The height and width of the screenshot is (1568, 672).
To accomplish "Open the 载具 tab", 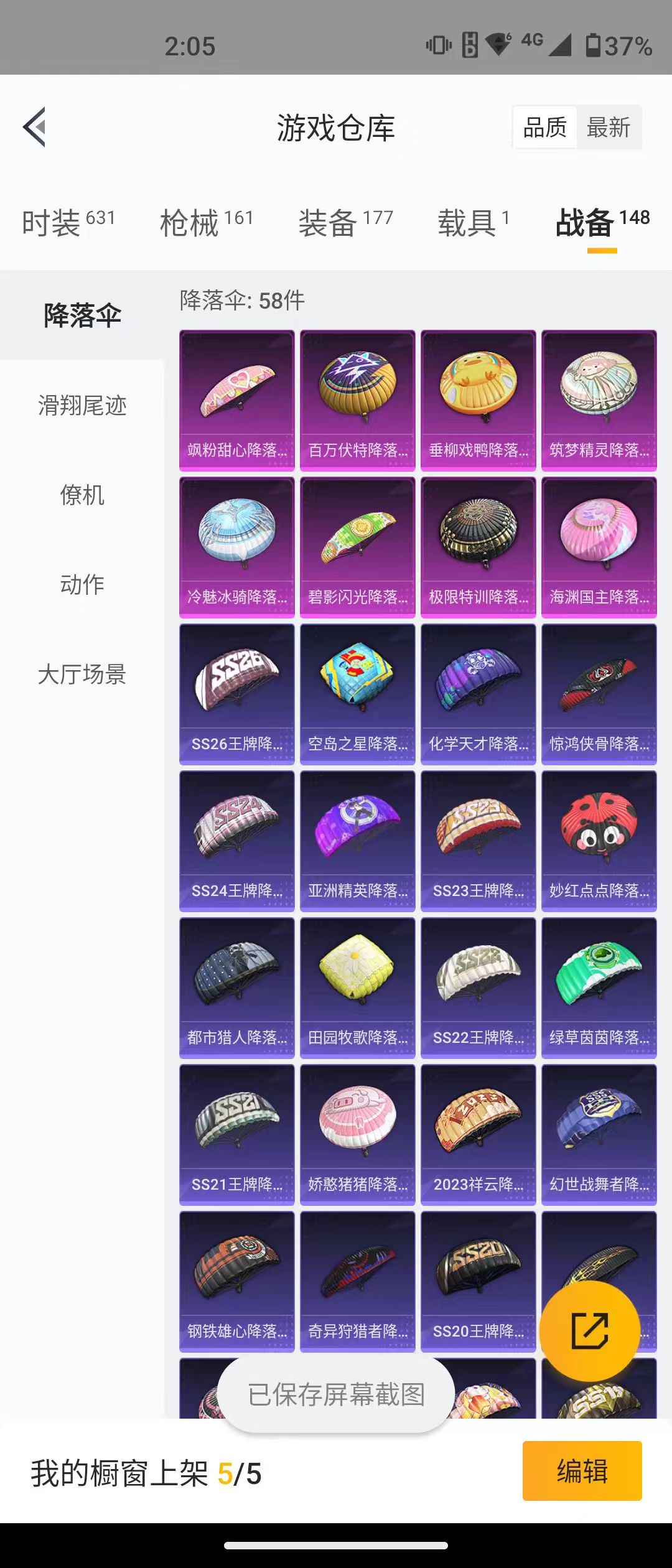I will [x=473, y=222].
